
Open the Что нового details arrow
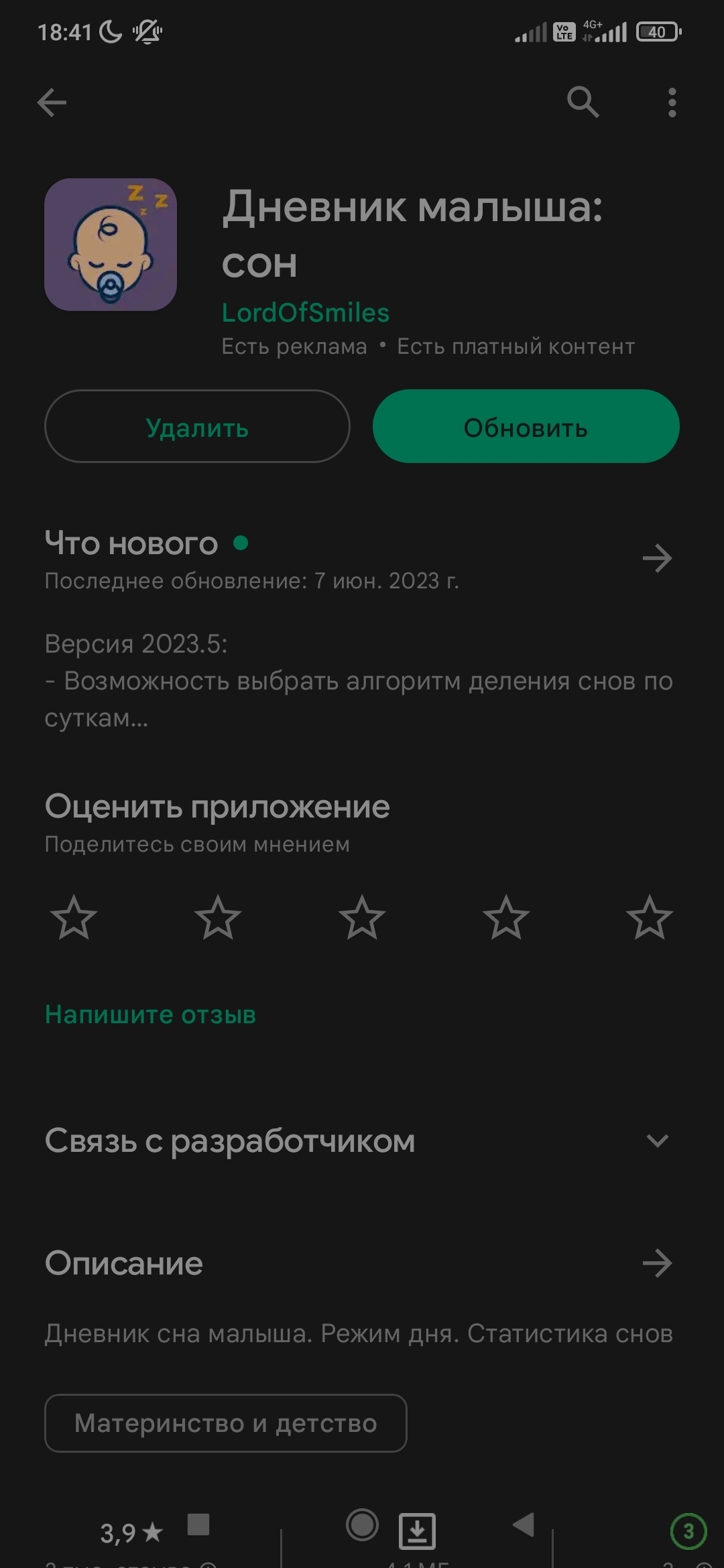tap(657, 558)
